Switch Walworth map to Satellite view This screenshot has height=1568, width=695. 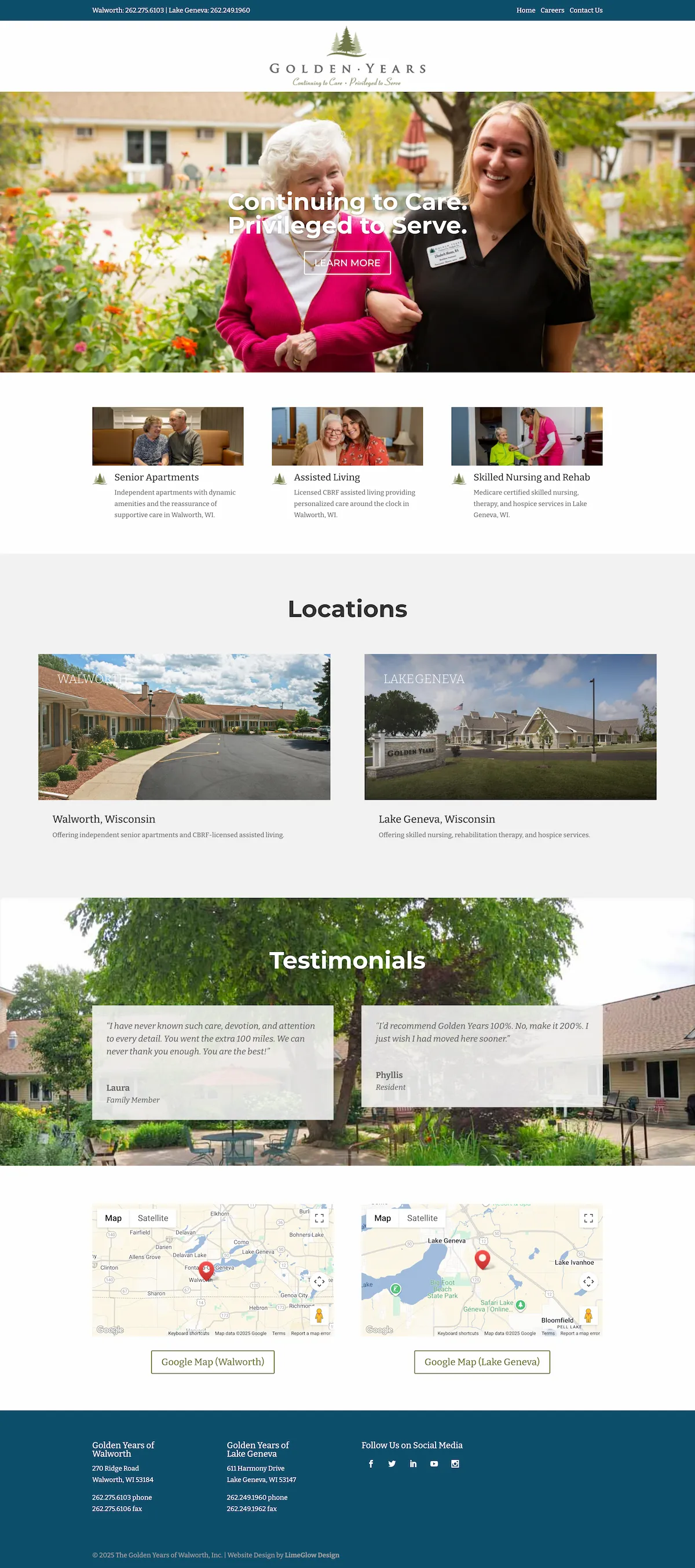[x=153, y=1218]
